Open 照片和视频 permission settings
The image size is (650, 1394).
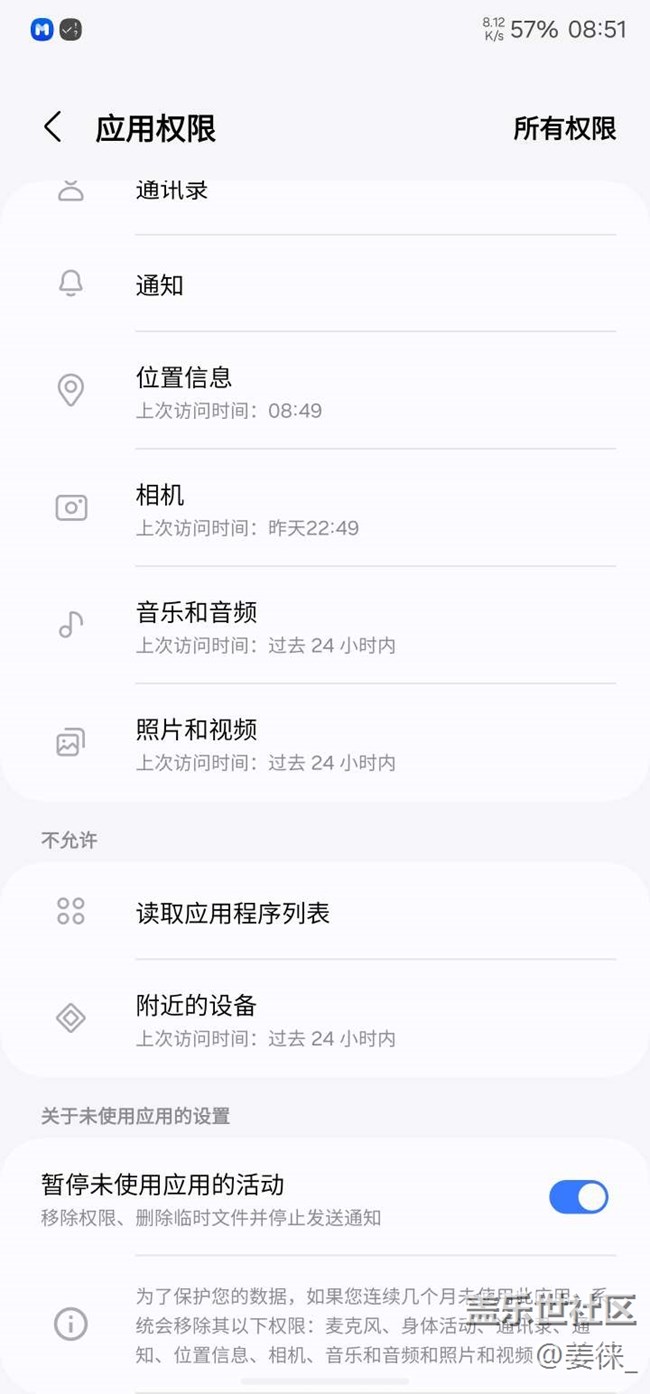click(x=325, y=743)
